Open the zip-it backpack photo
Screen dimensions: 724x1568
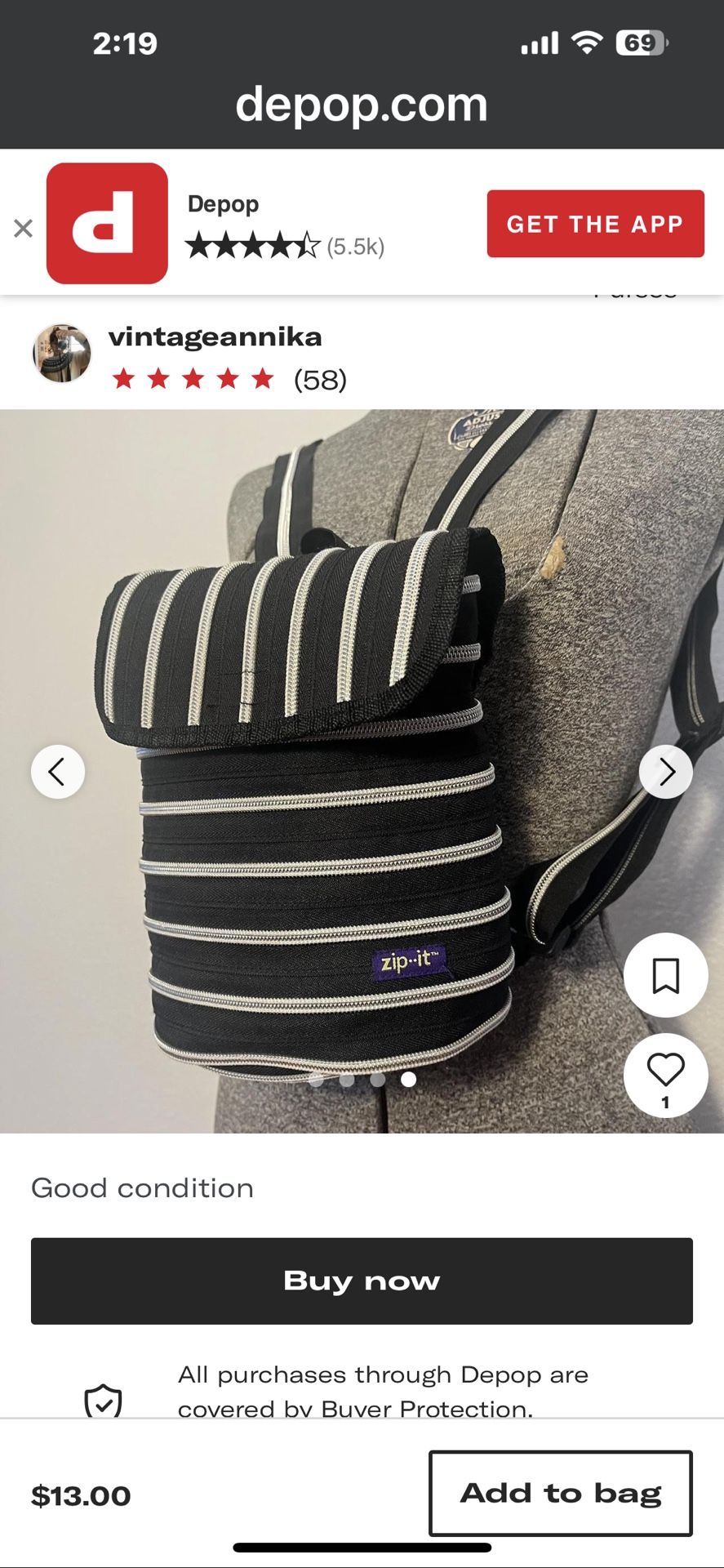pos(362,771)
